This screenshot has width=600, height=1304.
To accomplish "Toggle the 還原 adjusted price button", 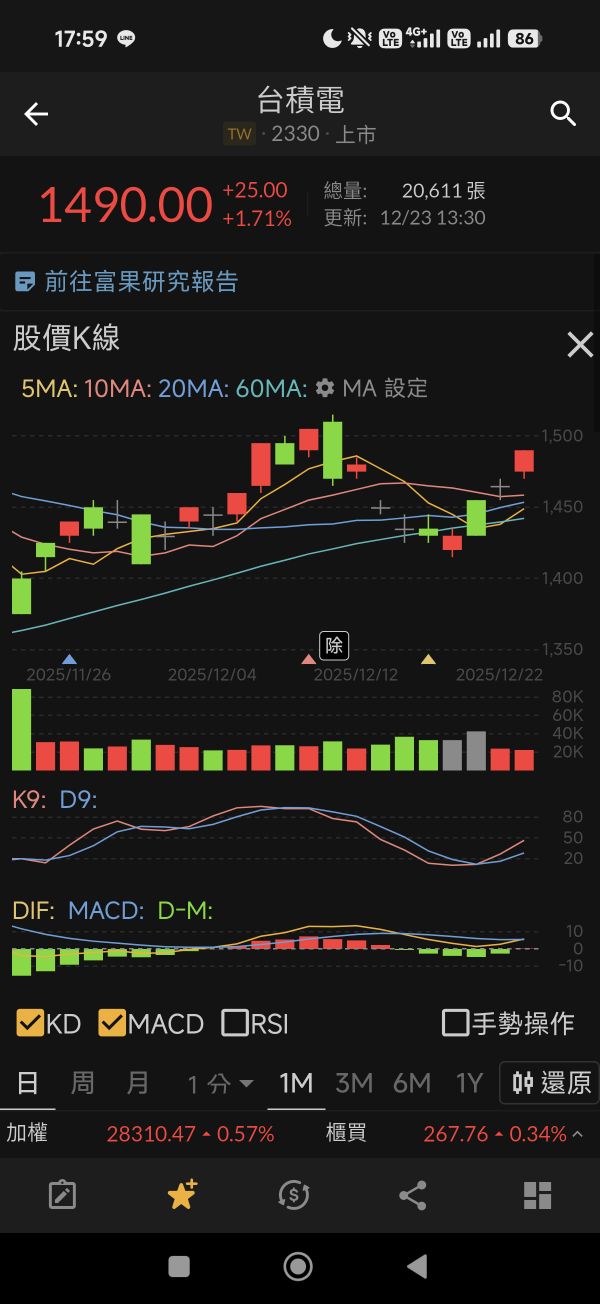I will pos(551,1083).
